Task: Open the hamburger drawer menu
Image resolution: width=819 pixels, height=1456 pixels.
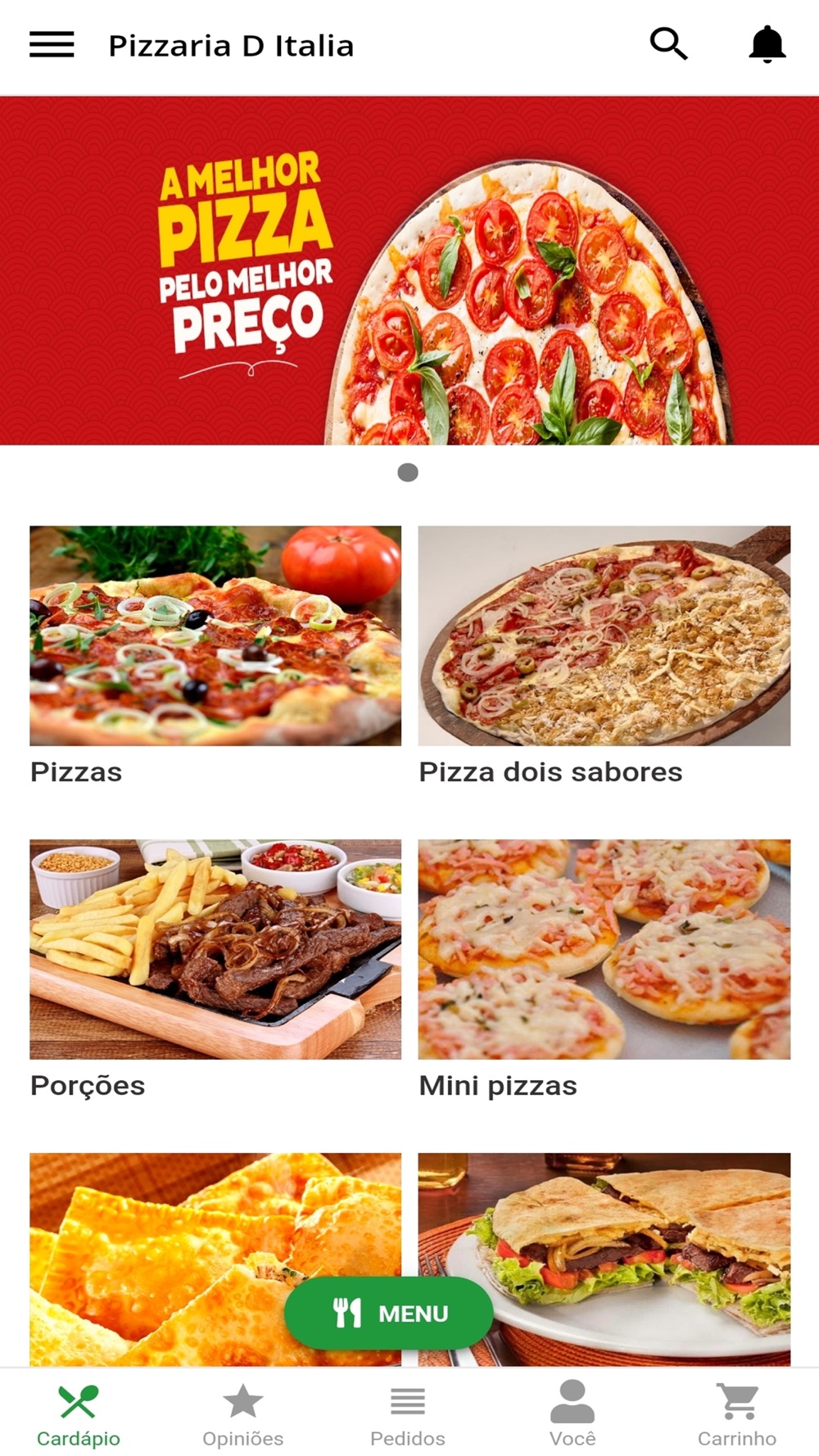Action: pyautogui.click(x=52, y=44)
